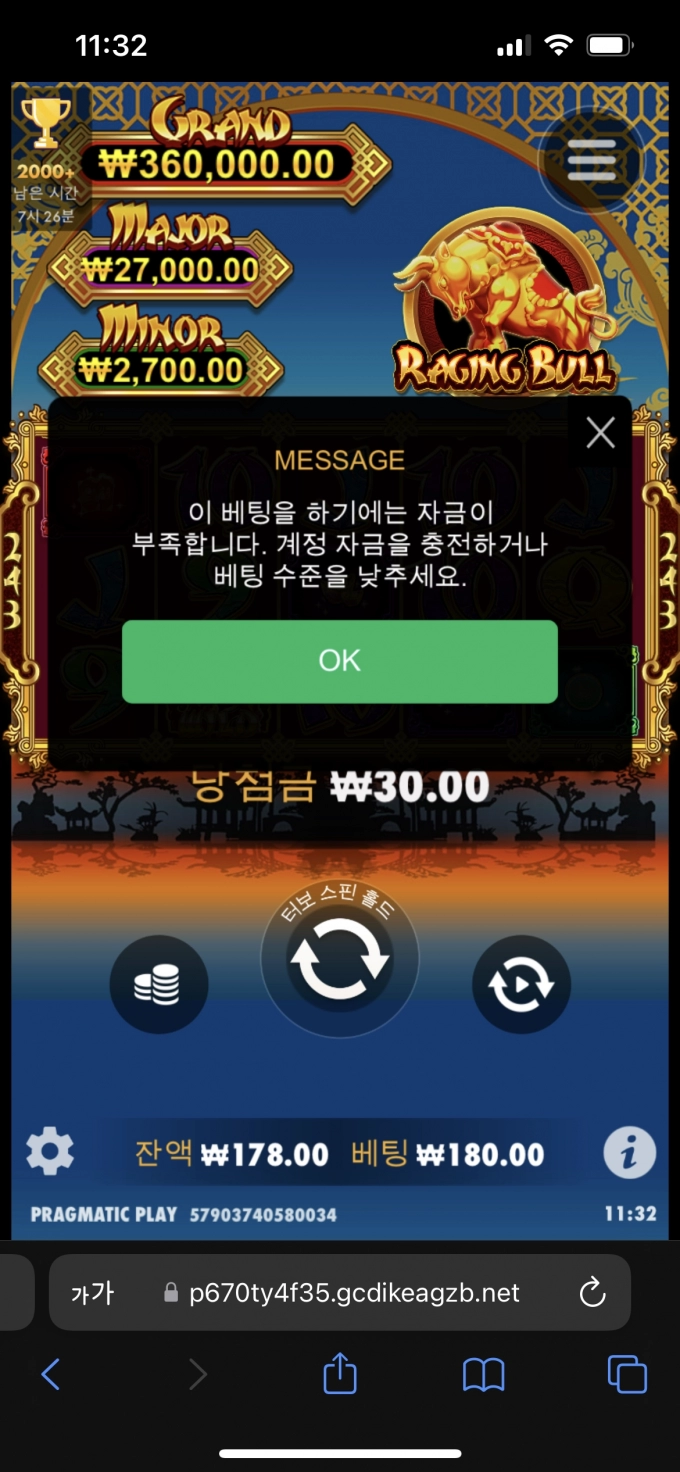Open Safari reader text options
This screenshot has width=680, height=1472.
click(92, 1293)
